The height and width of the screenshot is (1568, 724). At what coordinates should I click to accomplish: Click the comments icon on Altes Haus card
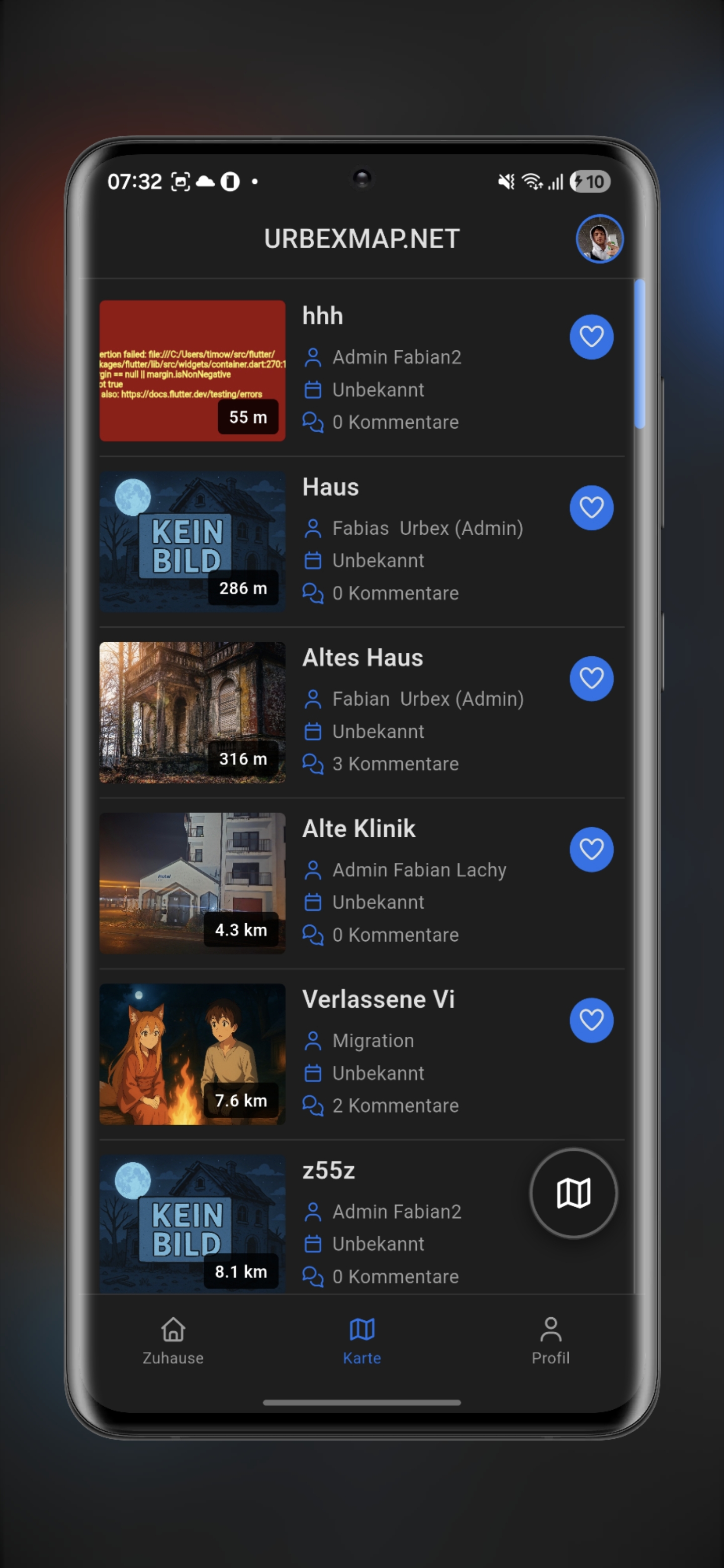pyautogui.click(x=313, y=764)
